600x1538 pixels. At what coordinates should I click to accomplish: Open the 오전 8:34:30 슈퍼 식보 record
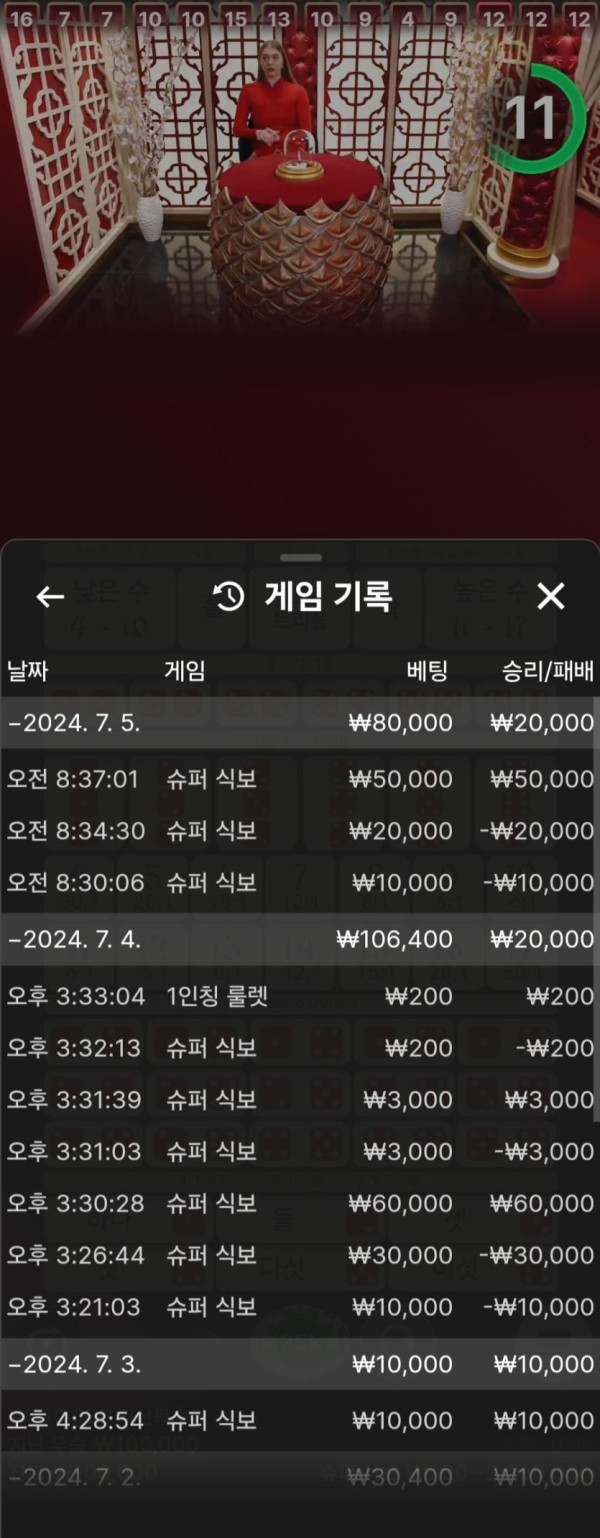pyautogui.click(x=300, y=831)
